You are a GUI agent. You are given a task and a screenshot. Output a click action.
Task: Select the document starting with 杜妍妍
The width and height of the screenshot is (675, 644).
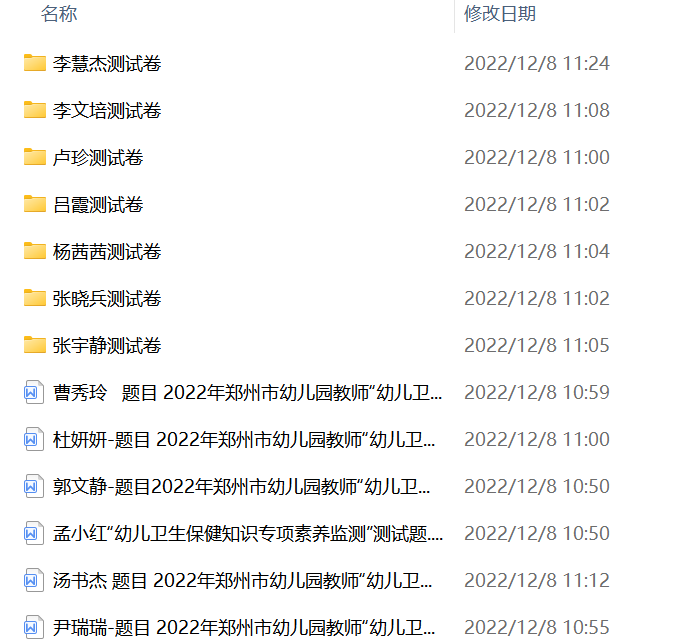coord(244,440)
